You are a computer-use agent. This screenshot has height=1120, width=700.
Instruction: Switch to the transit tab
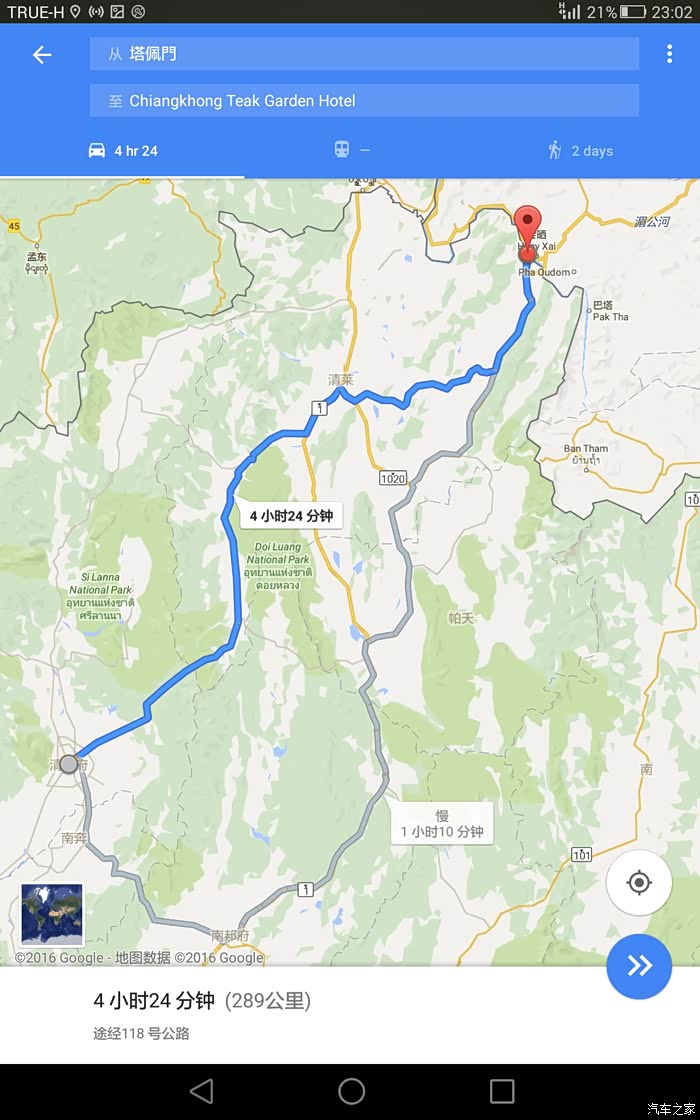[351, 150]
